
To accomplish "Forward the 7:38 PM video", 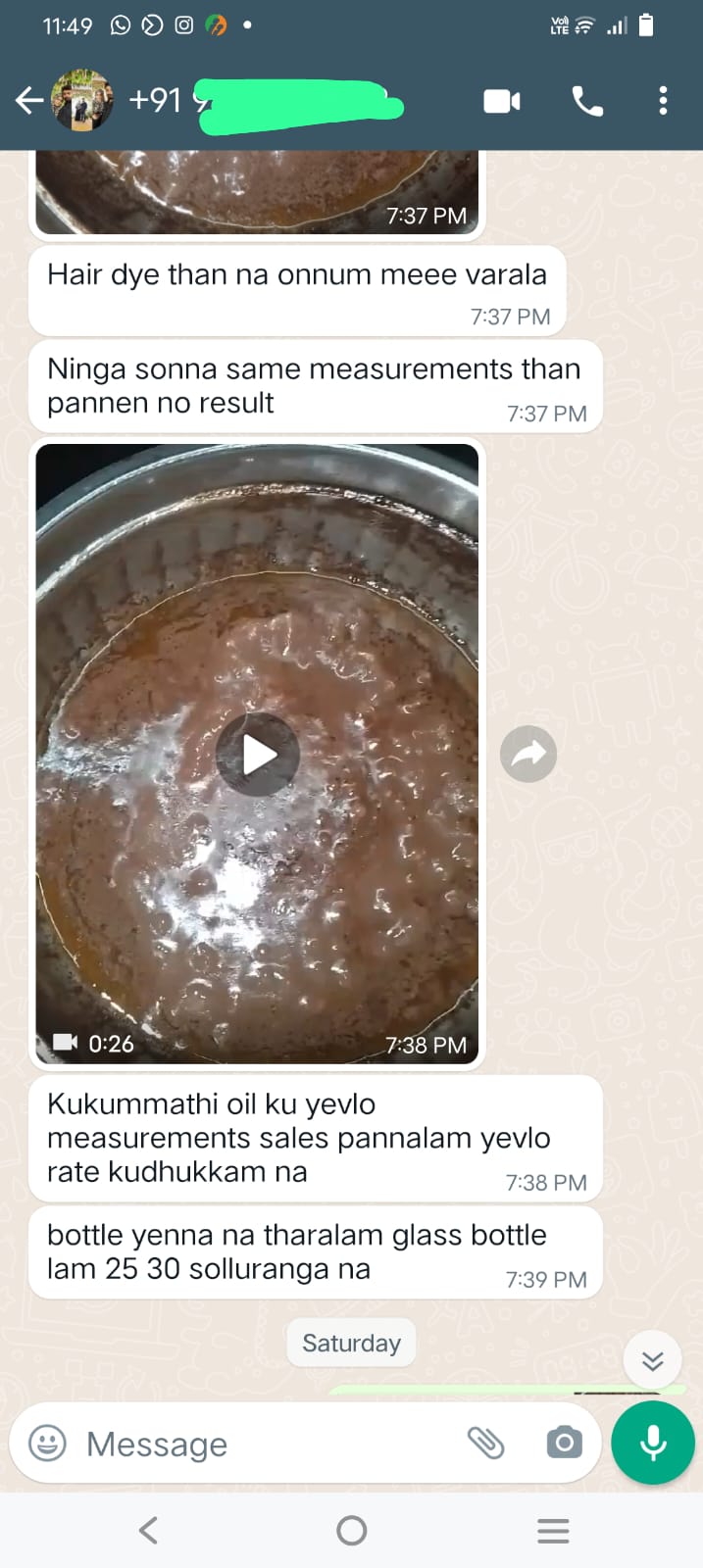I will click(528, 754).
